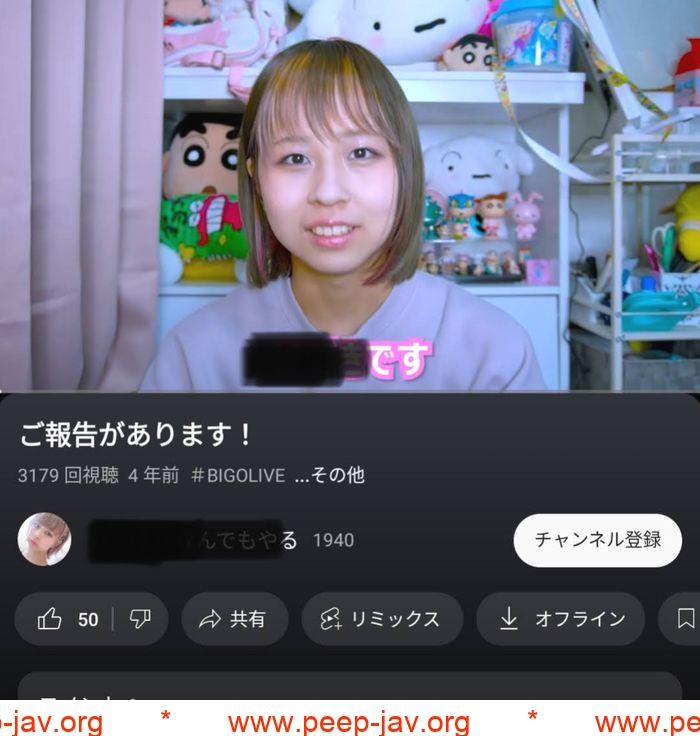Dislike this video
This screenshot has height=736, width=700.
coord(141,619)
